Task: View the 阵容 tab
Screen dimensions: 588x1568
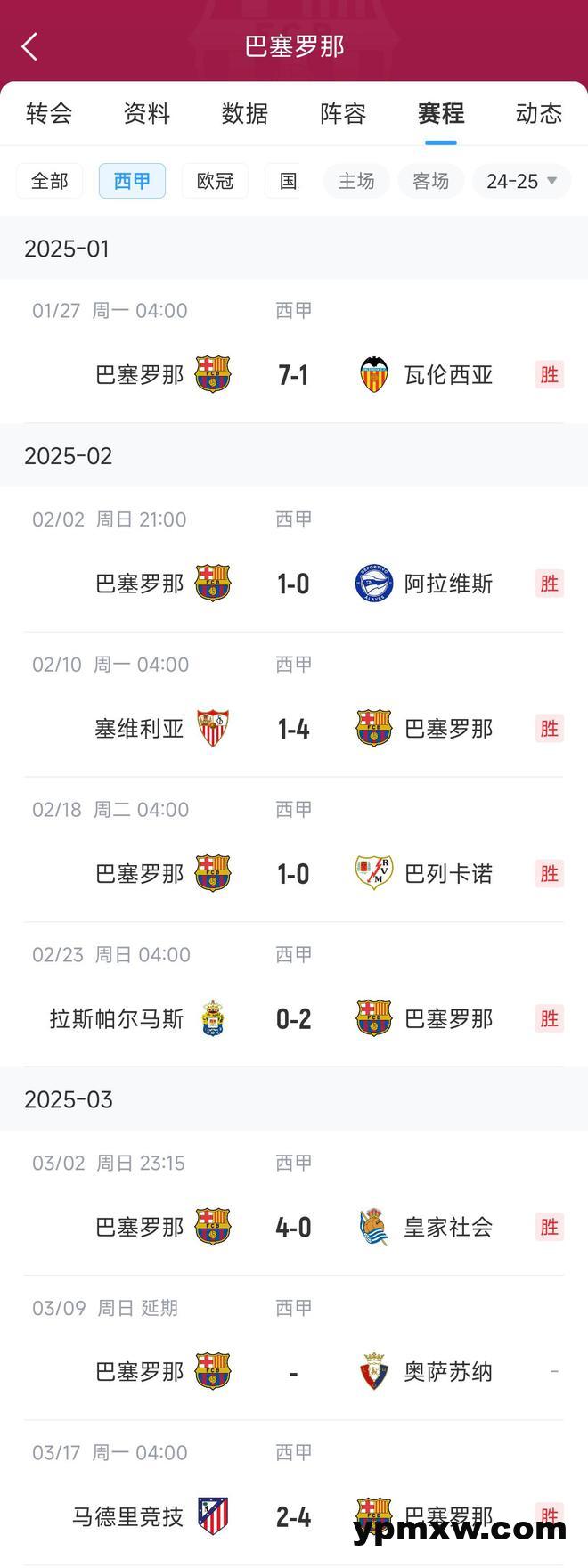Action: tap(343, 113)
